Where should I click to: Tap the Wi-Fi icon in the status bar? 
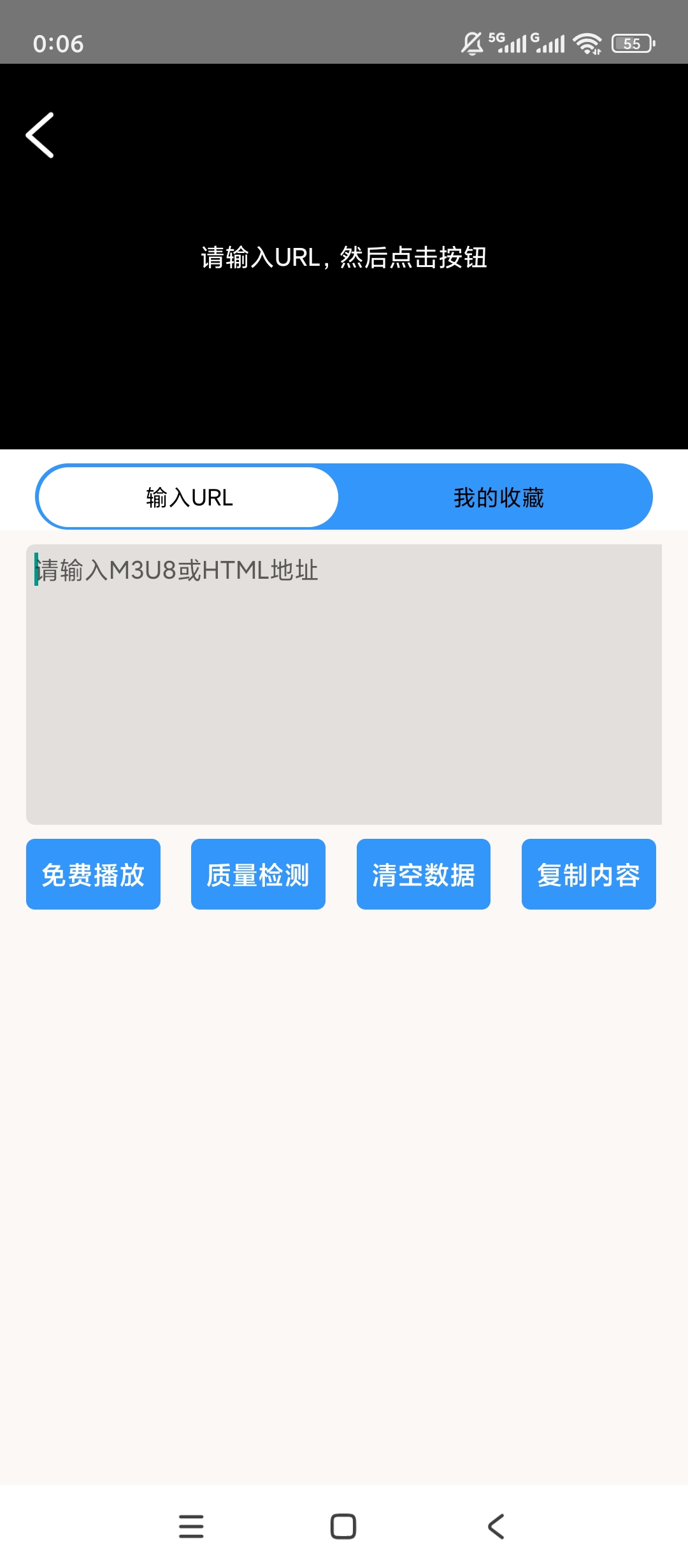pos(585,43)
